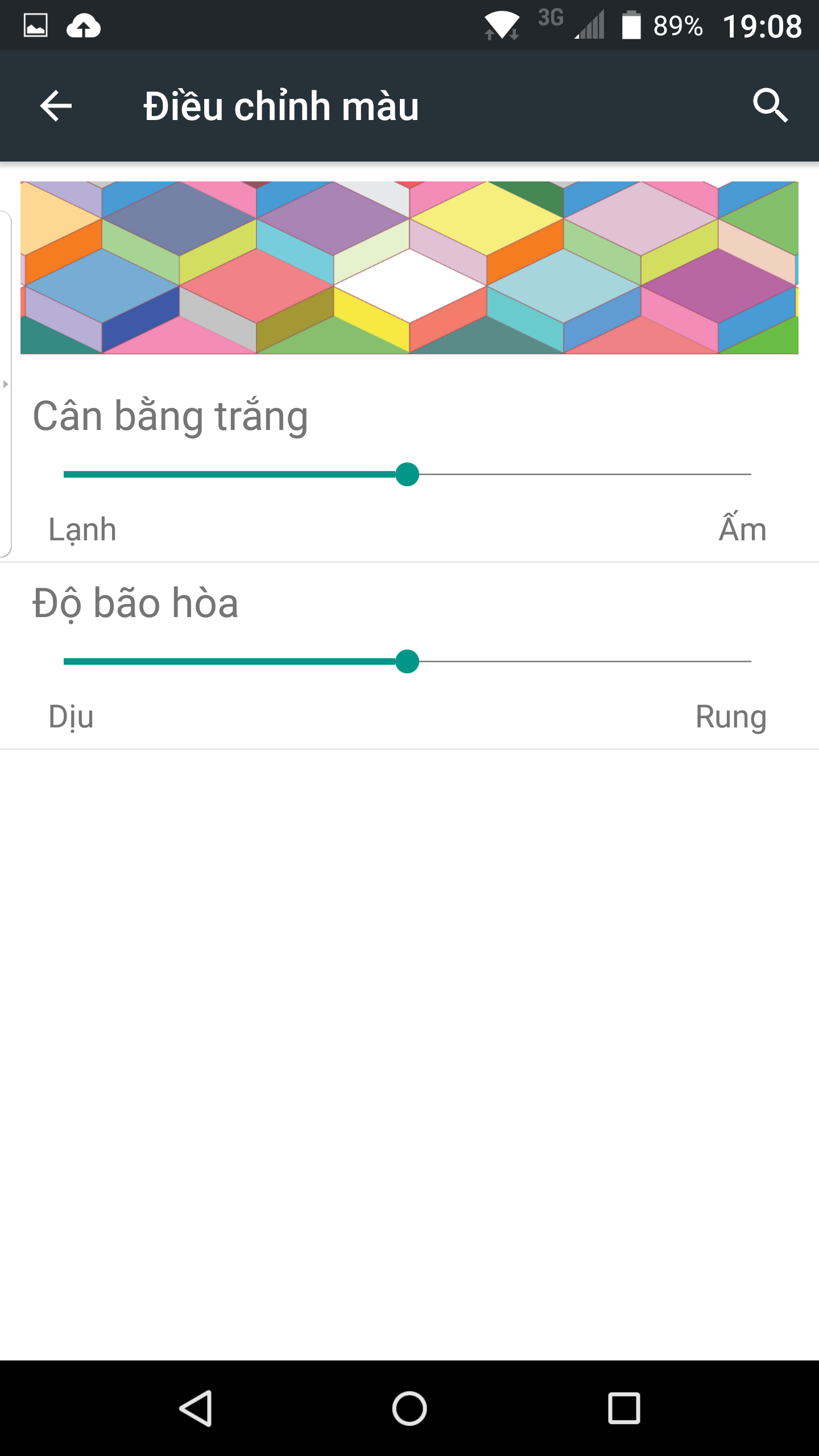Open recent apps from navigation bar
819x1456 pixels.
point(624,1408)
